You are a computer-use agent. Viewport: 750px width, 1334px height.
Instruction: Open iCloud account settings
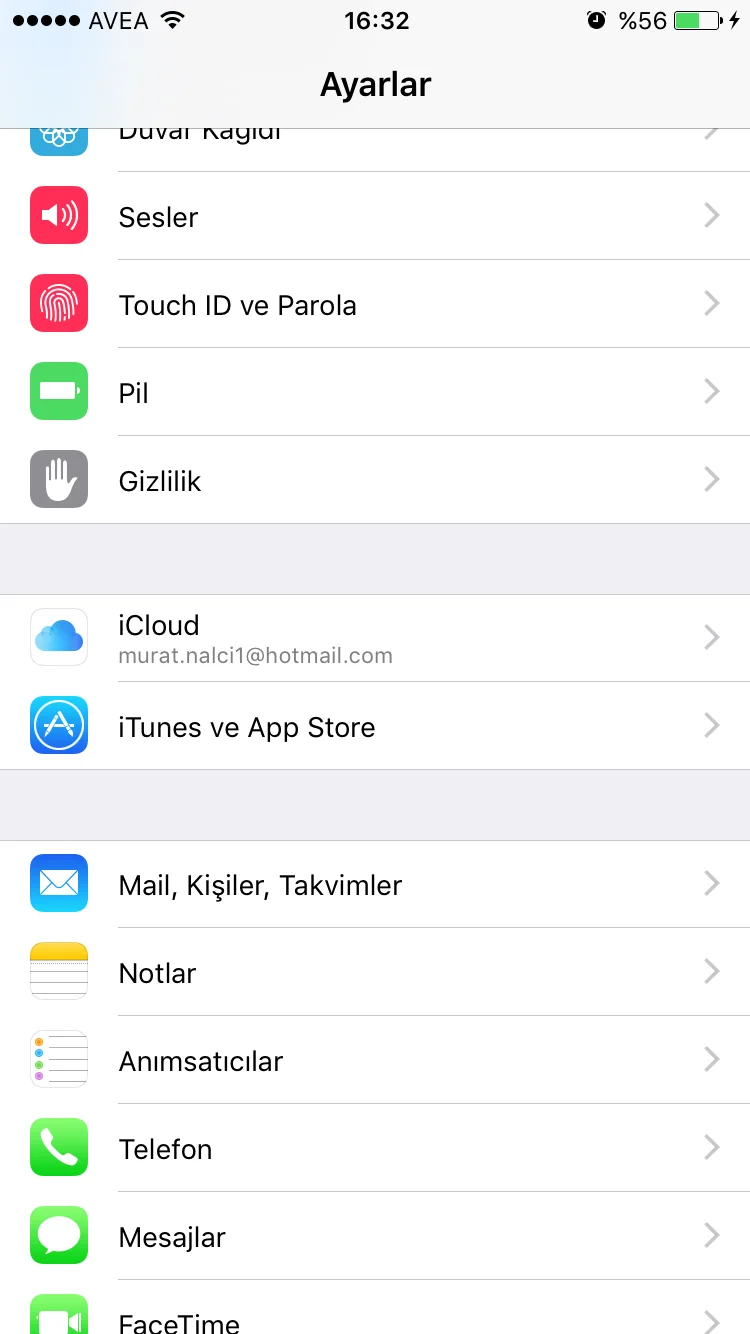pyautogui.click(x=375, y=638)
